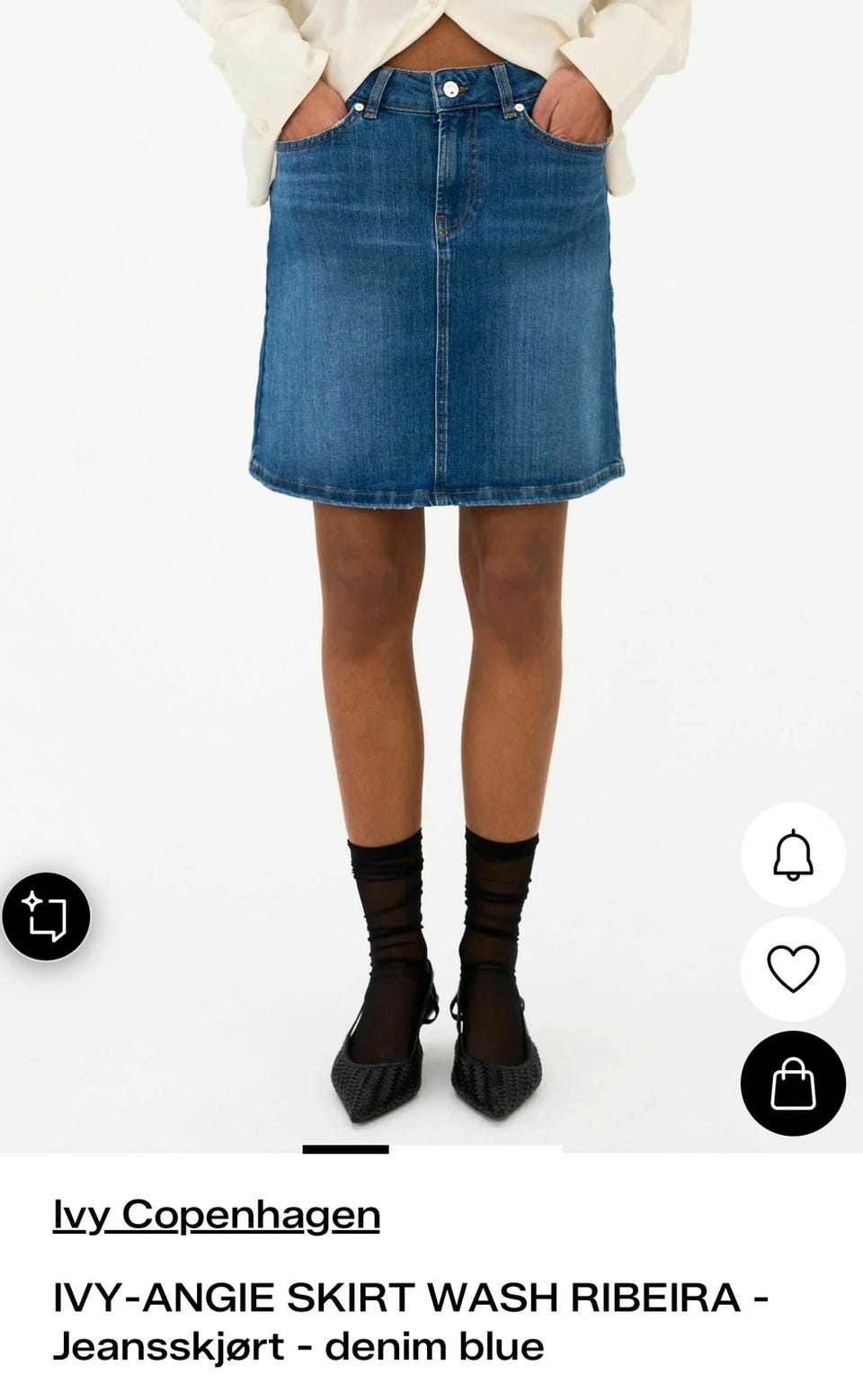Open the Ivy Copenhagen brand link
The height and width of the screenshot is (1400, 863).
217,1215
